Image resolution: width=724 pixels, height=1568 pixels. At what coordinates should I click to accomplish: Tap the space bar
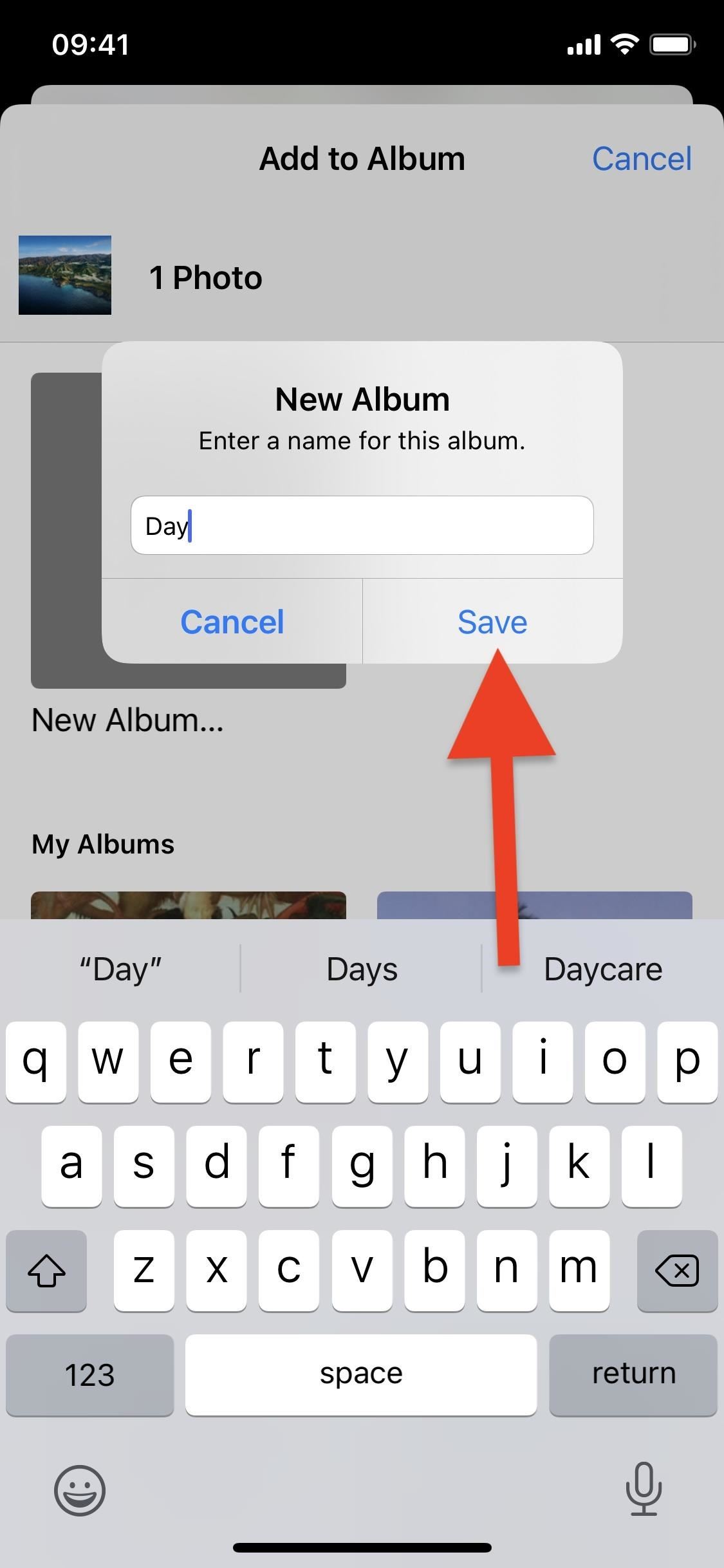coord(361,1374)
